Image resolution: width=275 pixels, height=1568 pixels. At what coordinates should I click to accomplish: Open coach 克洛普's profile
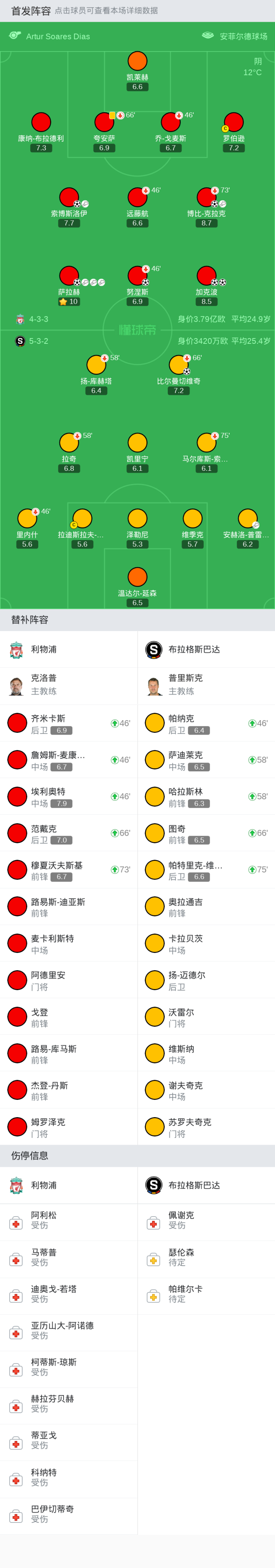coord(69,685)
